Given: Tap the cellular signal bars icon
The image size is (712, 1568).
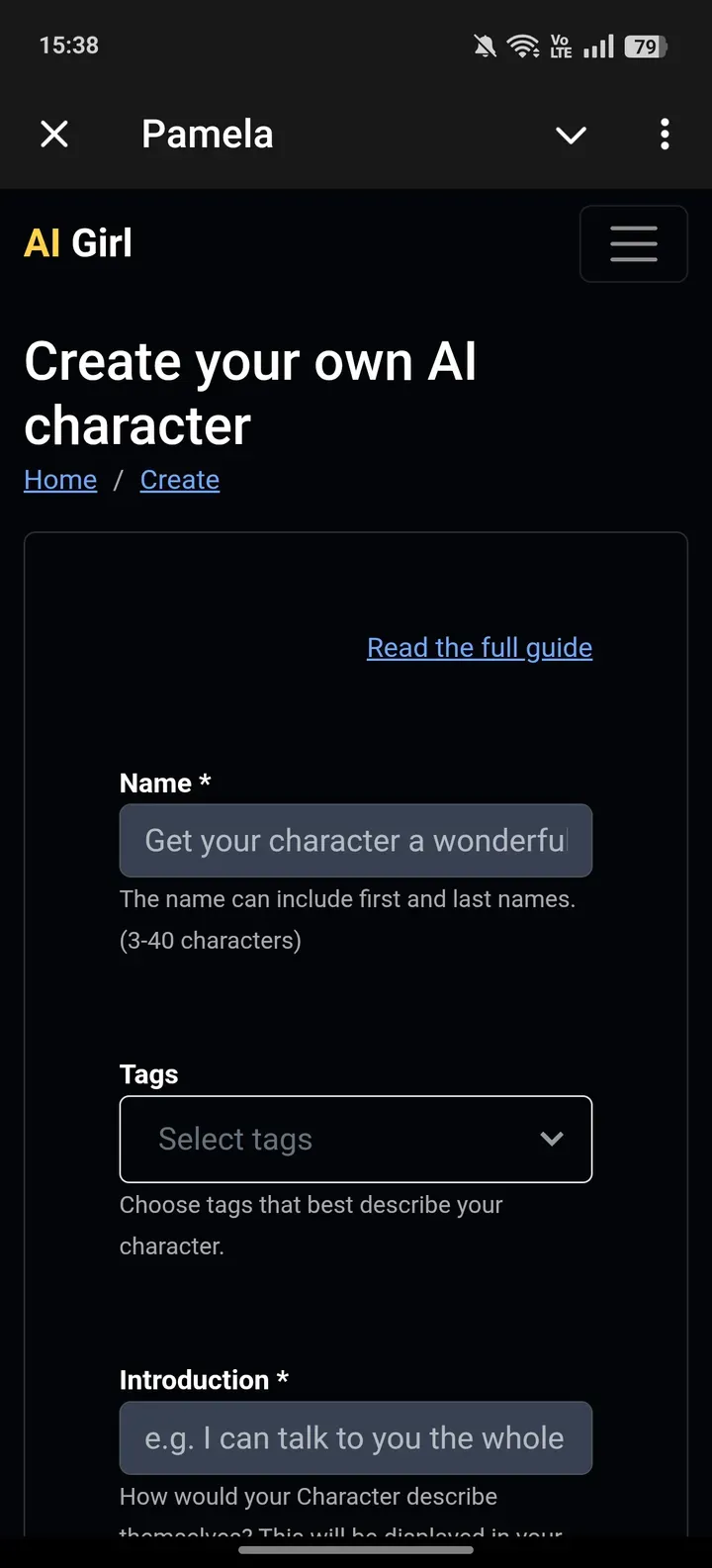Looking at the screenshot, I should tap(598, 46).
